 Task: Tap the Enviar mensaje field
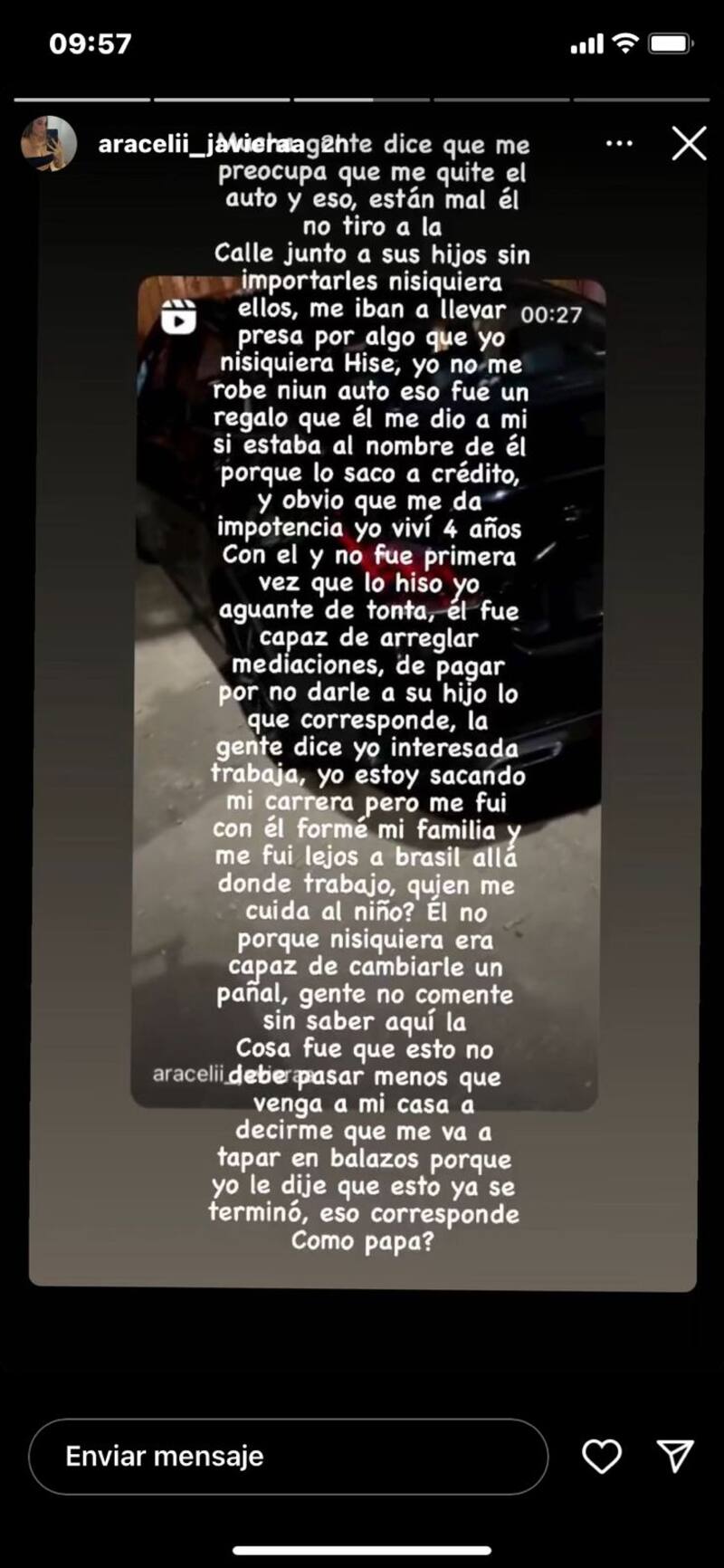click(x=288, y=1457)
